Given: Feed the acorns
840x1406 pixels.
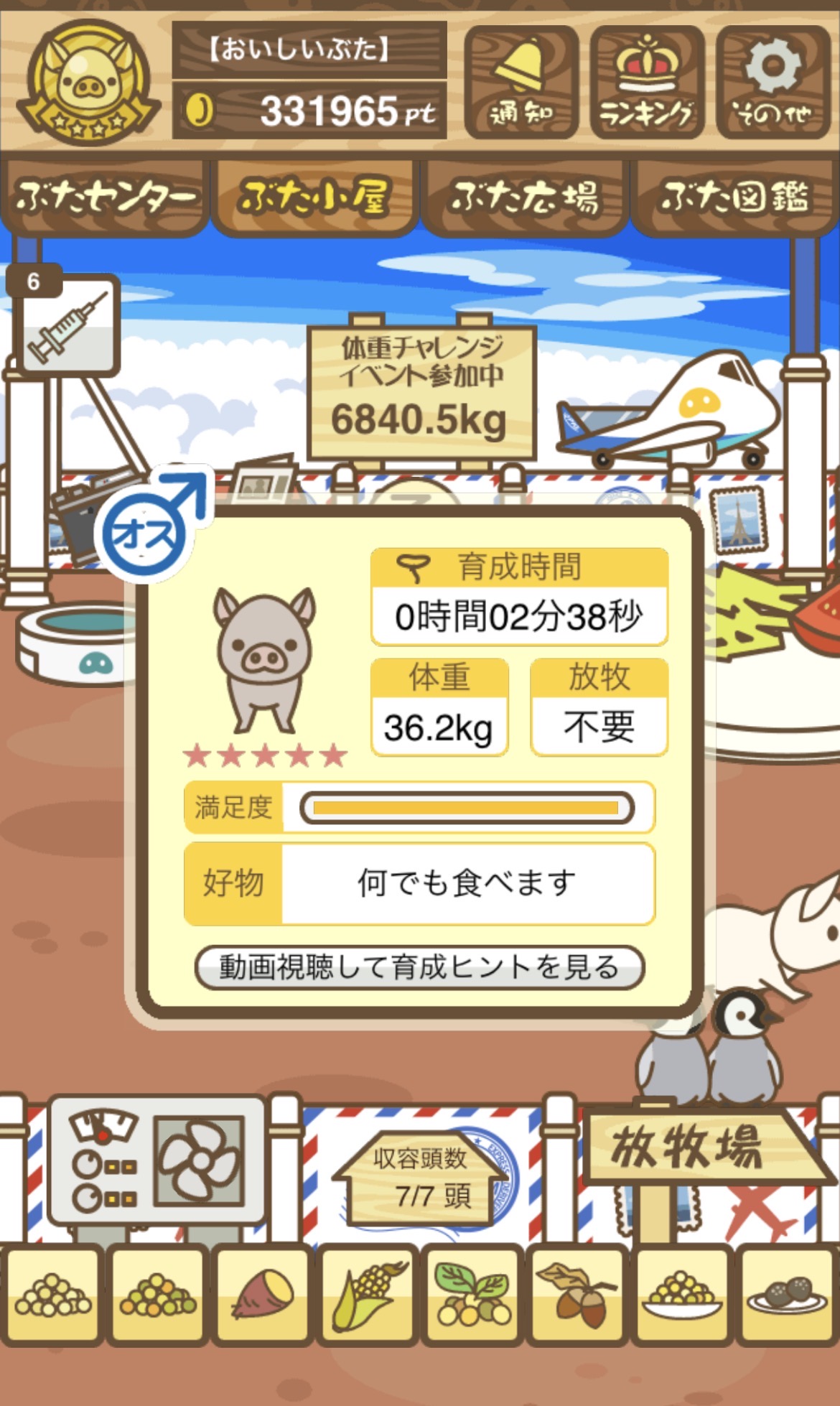Looking at the screenshot, I should pos(578,1295).
